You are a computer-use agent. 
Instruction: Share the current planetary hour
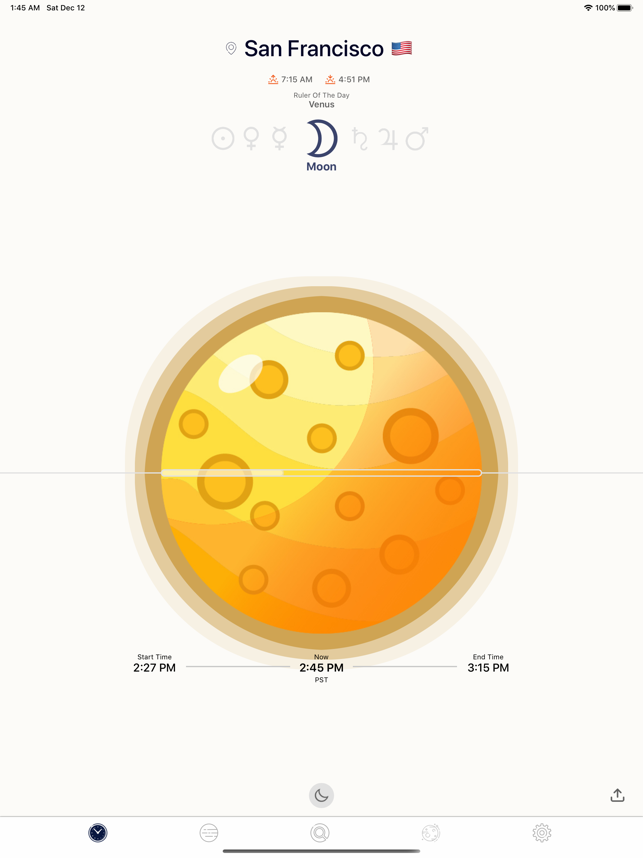pos(617,795)
